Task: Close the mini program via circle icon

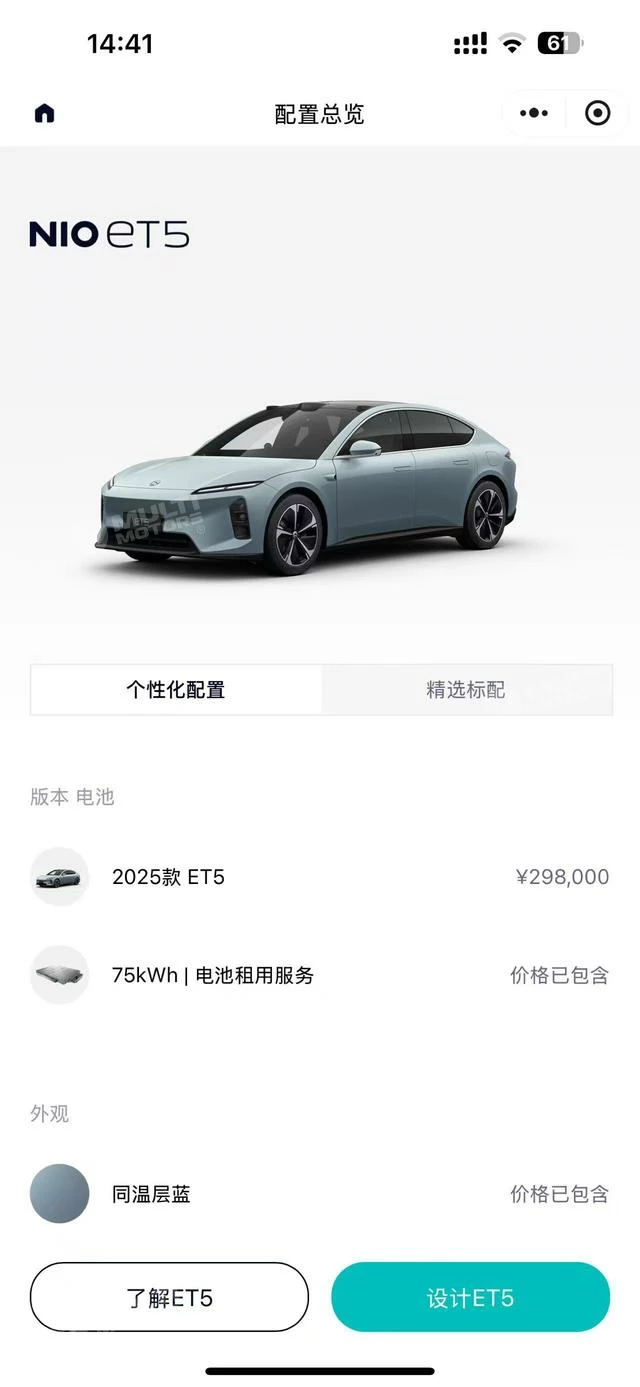Action: point(597,113)
